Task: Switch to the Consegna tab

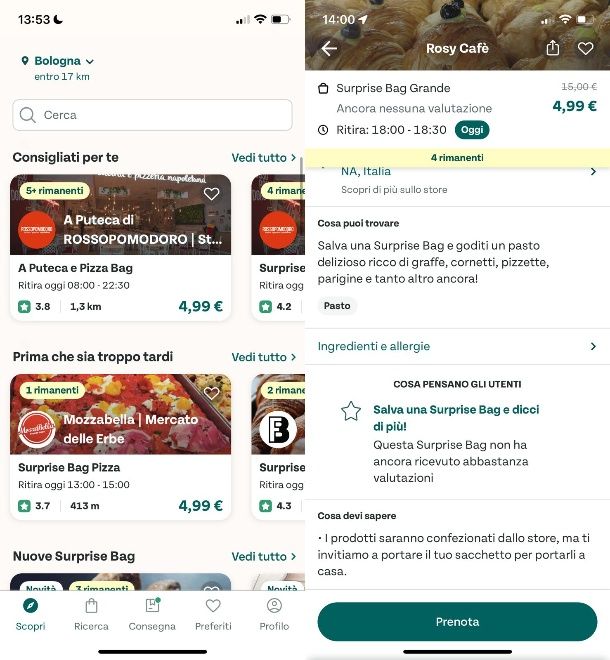Action: (x=152, y=614)
